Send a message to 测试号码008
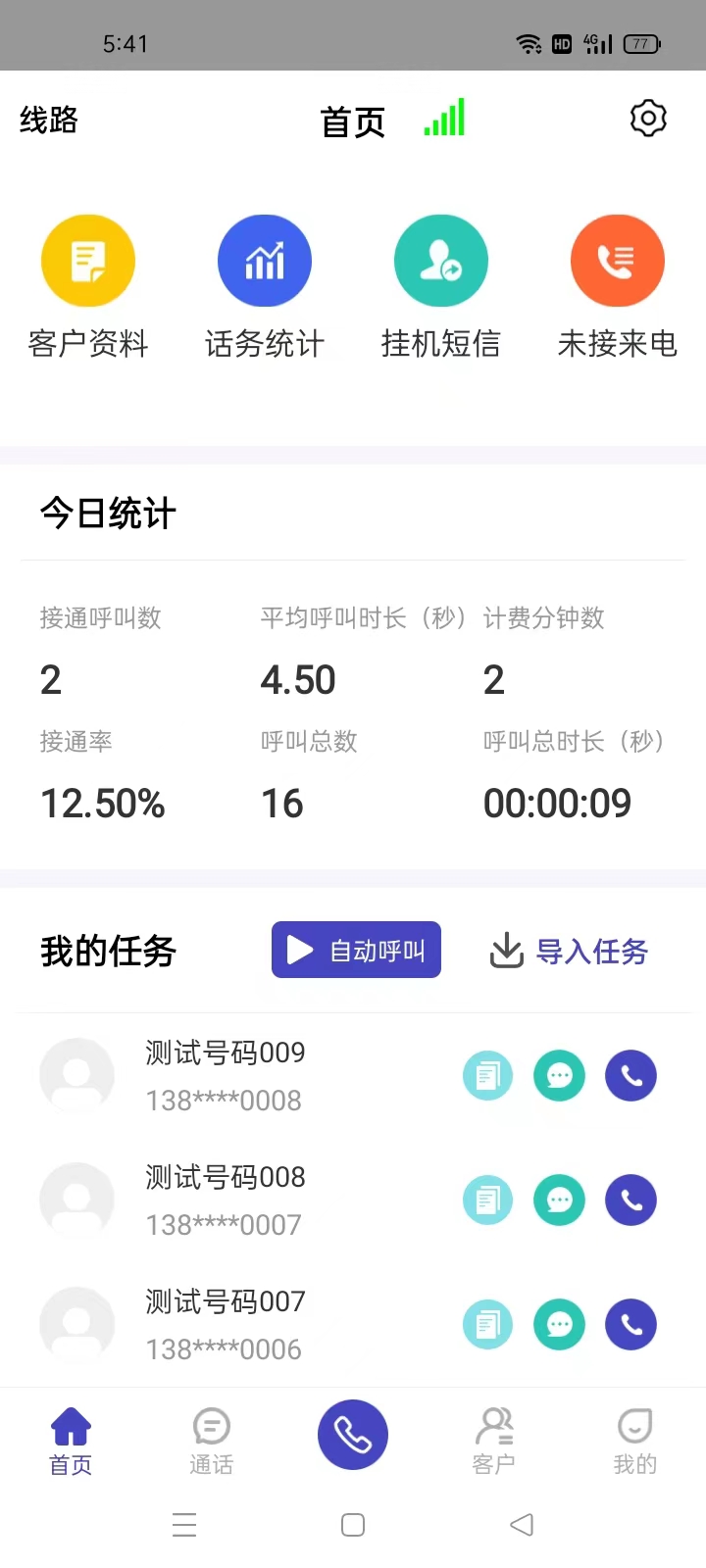 tap(559, 1200)
